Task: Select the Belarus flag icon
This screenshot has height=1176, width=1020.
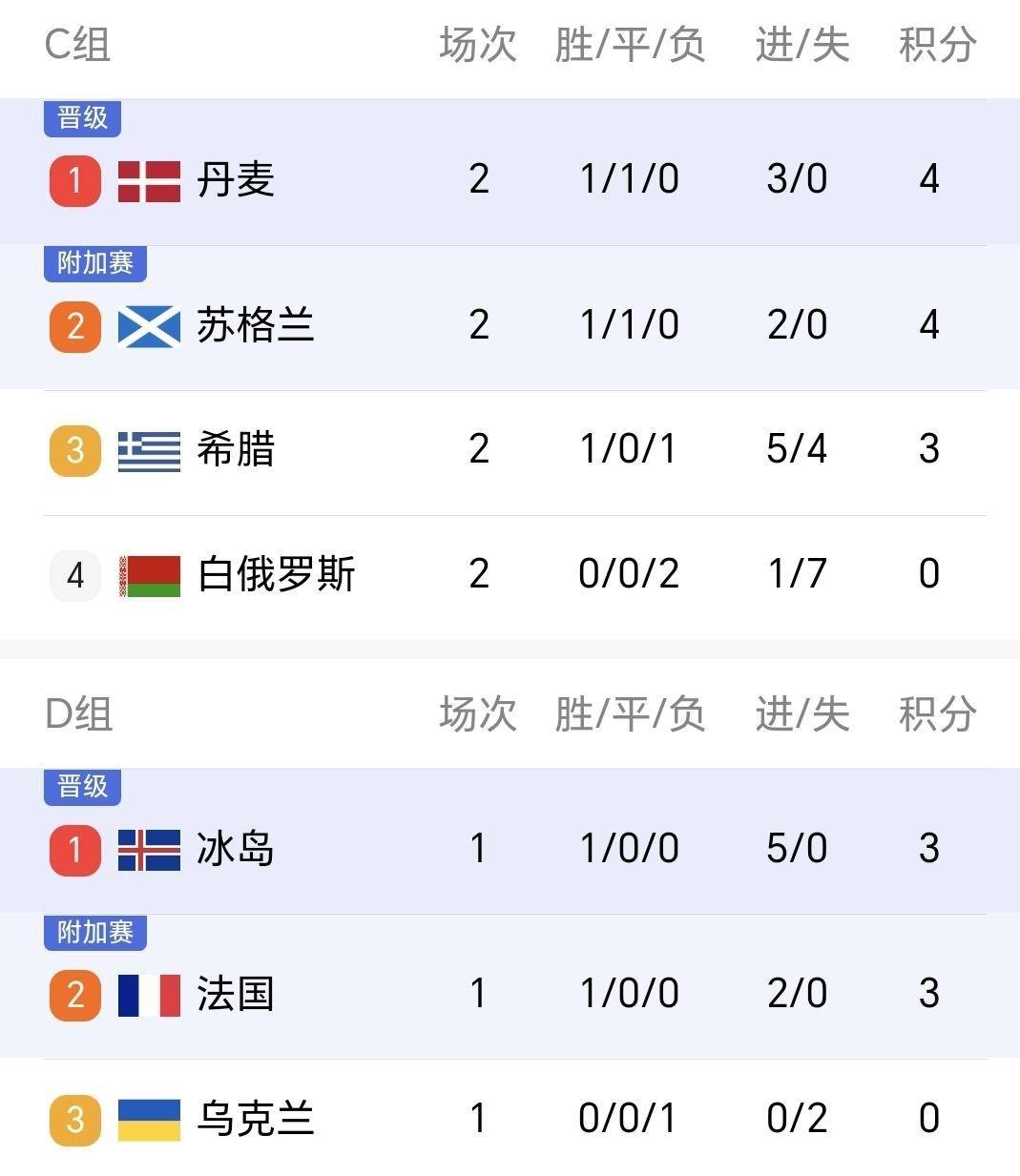Action: point(148,574)
